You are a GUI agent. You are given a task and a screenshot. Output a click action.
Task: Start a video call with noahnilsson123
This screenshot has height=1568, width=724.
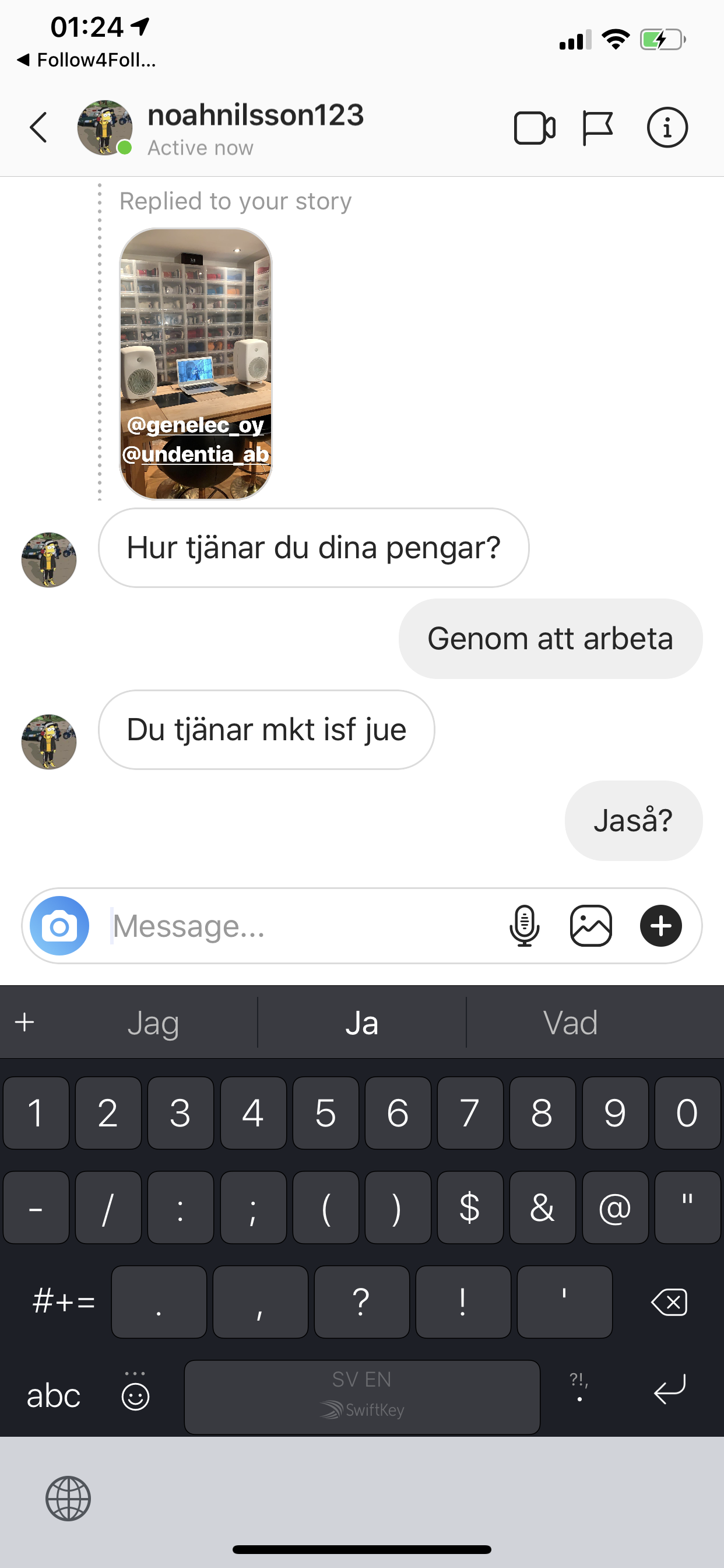click(x=534, y=128)
